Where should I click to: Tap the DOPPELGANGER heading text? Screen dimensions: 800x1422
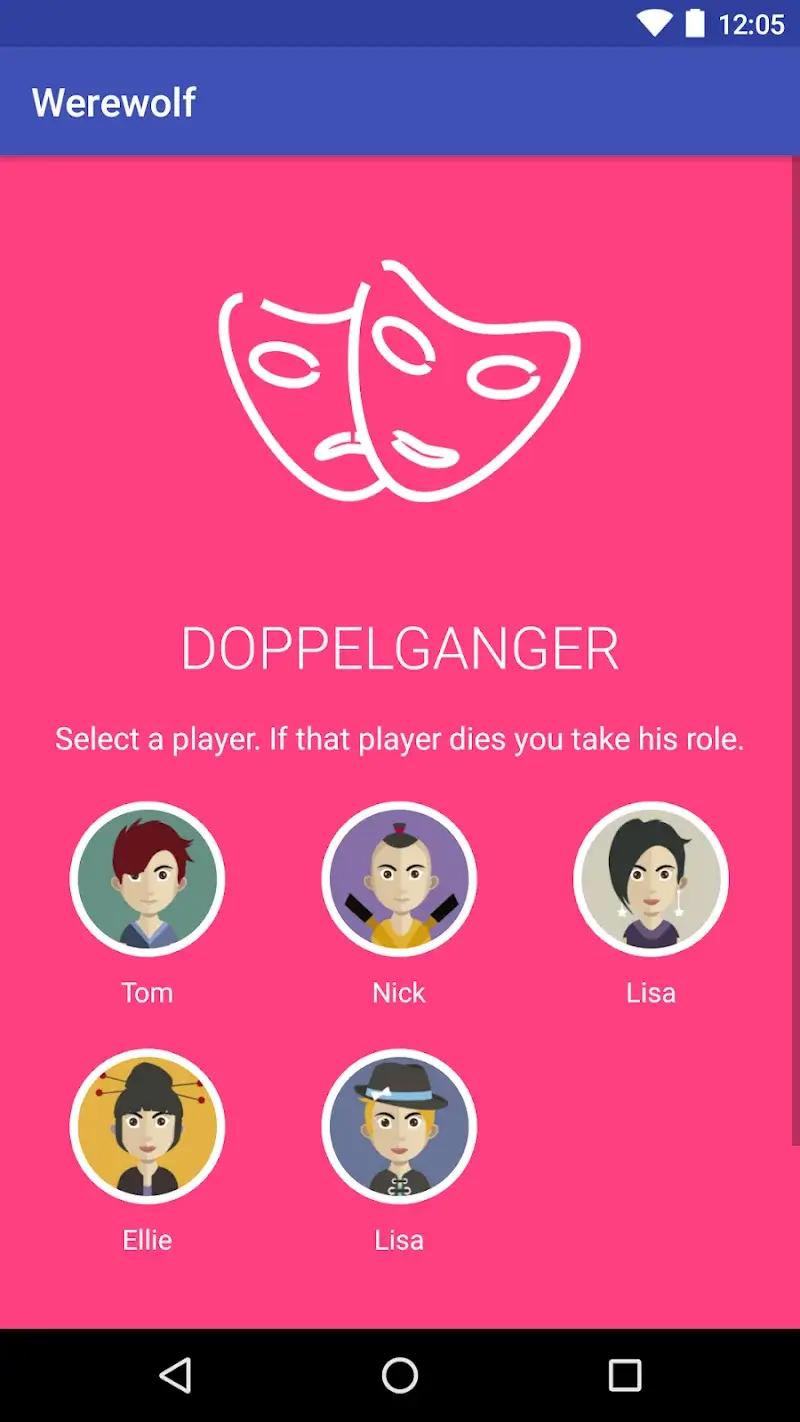coord(399,649)
